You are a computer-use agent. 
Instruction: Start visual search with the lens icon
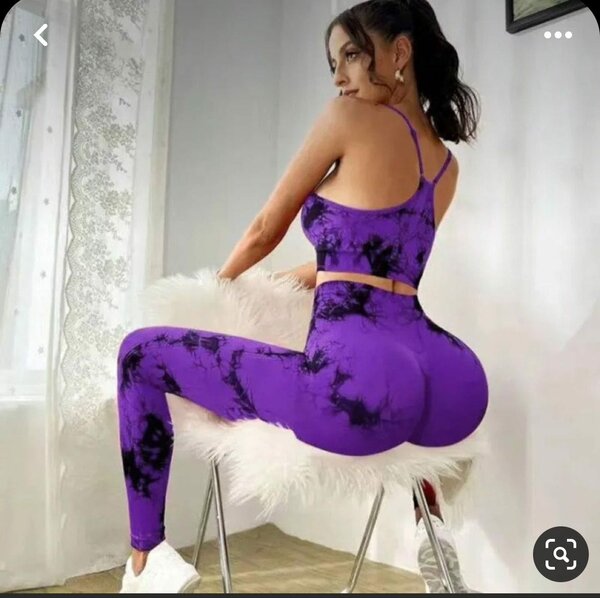(560, 553)
